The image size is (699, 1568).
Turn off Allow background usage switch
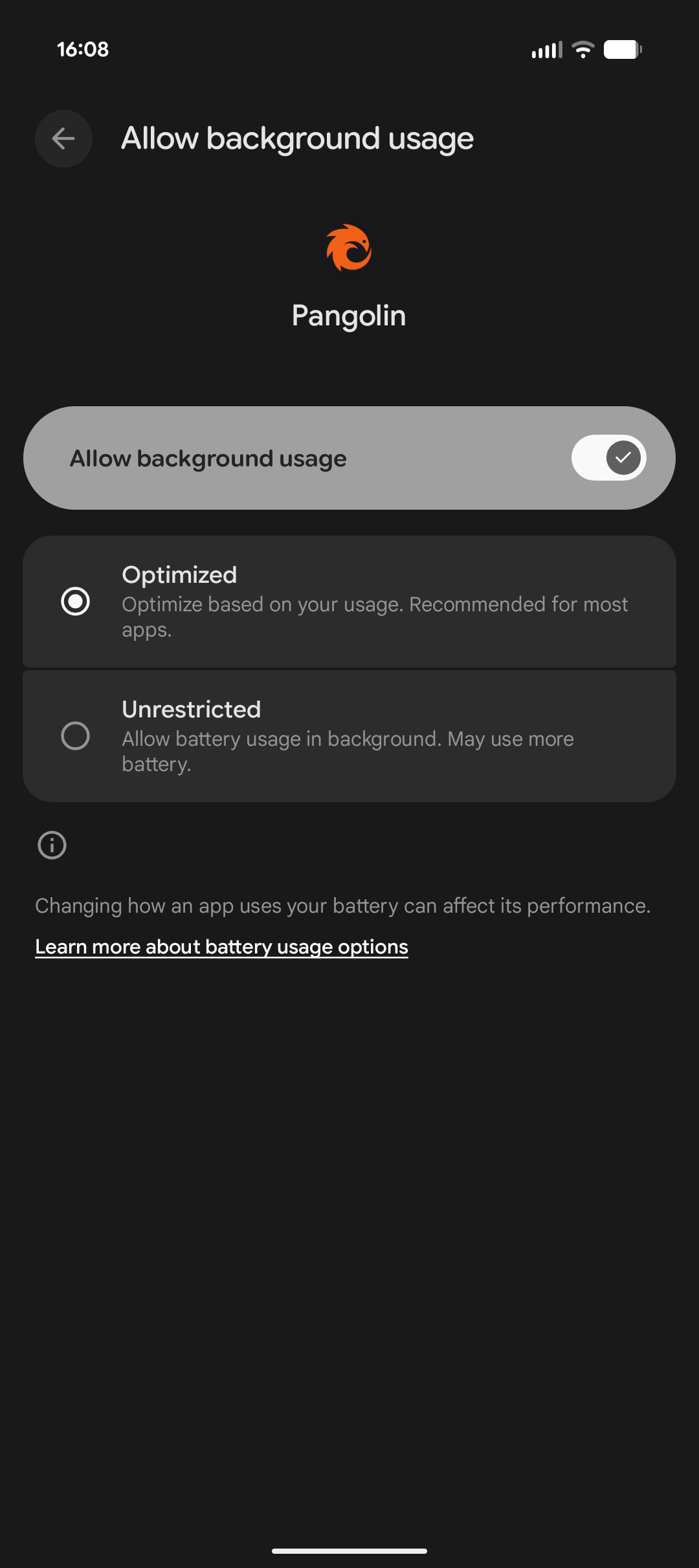(x=608, y=458)
